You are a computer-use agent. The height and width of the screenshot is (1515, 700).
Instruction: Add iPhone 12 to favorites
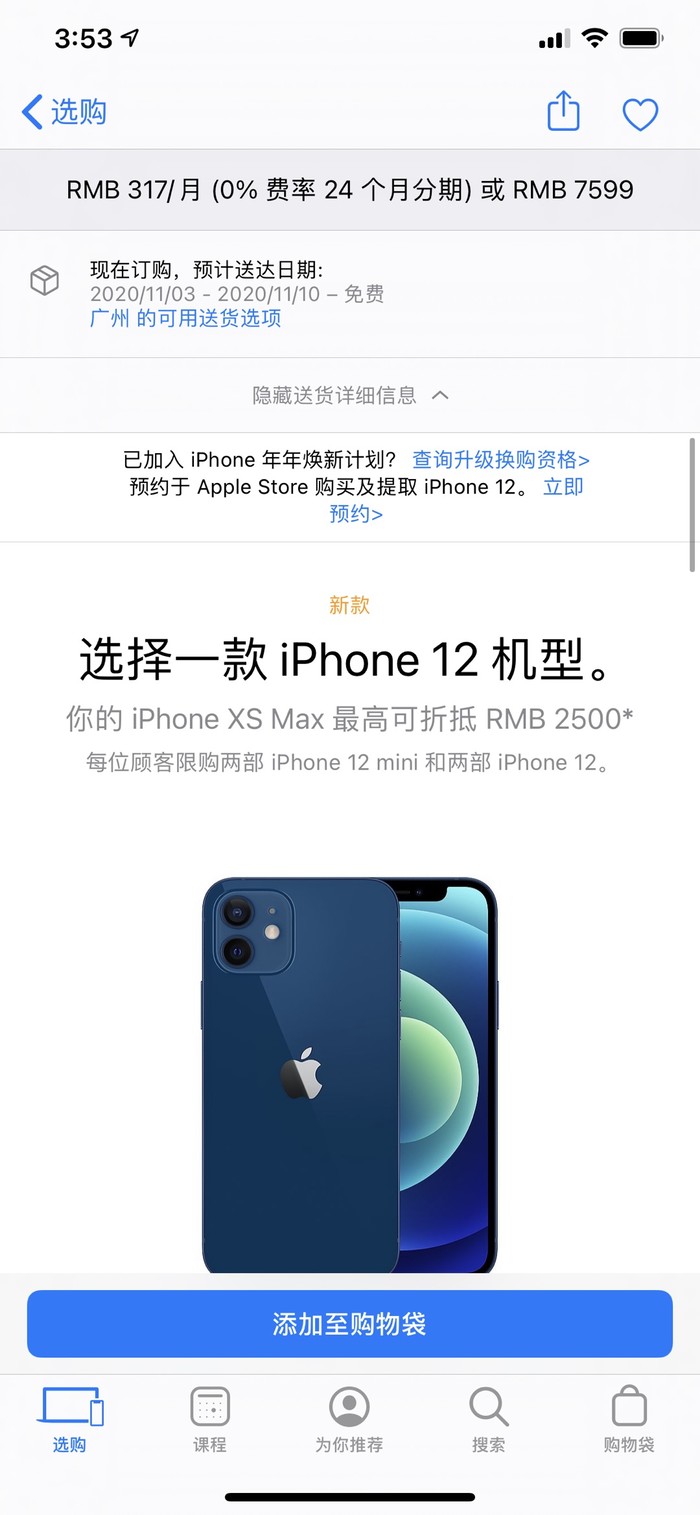click(640, 114)
